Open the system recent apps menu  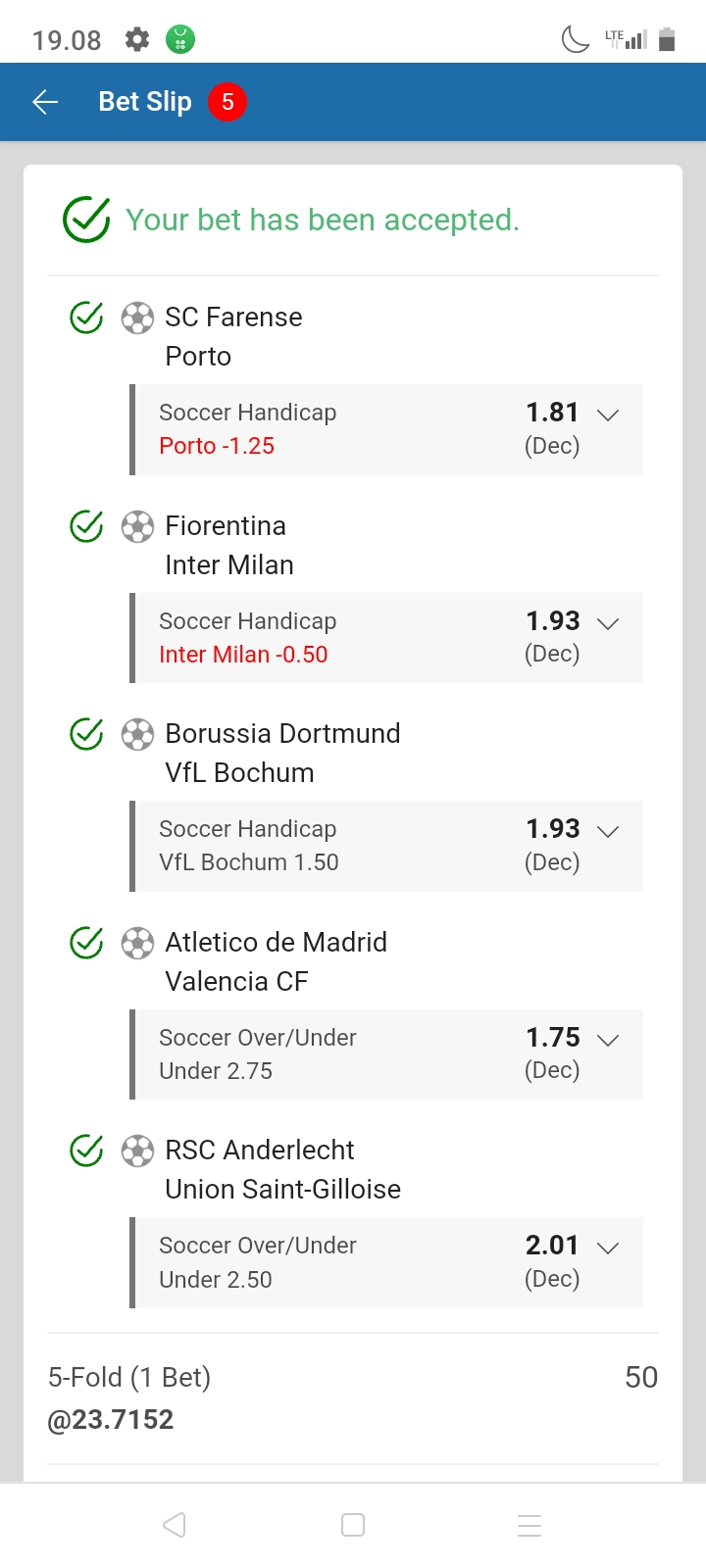point(529,1525)
